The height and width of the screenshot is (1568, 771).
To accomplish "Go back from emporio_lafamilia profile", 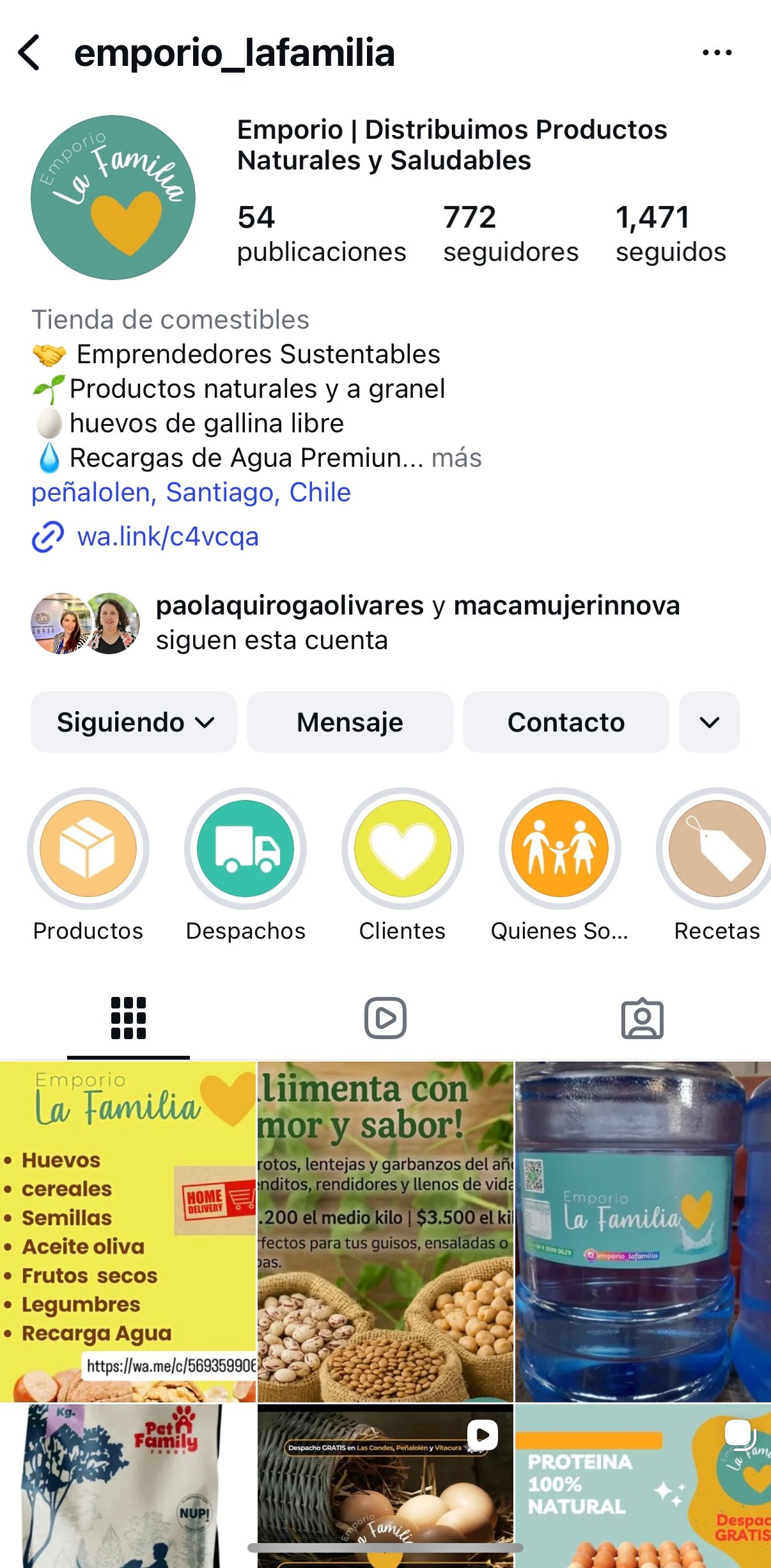I will click(x=29, y=52).
